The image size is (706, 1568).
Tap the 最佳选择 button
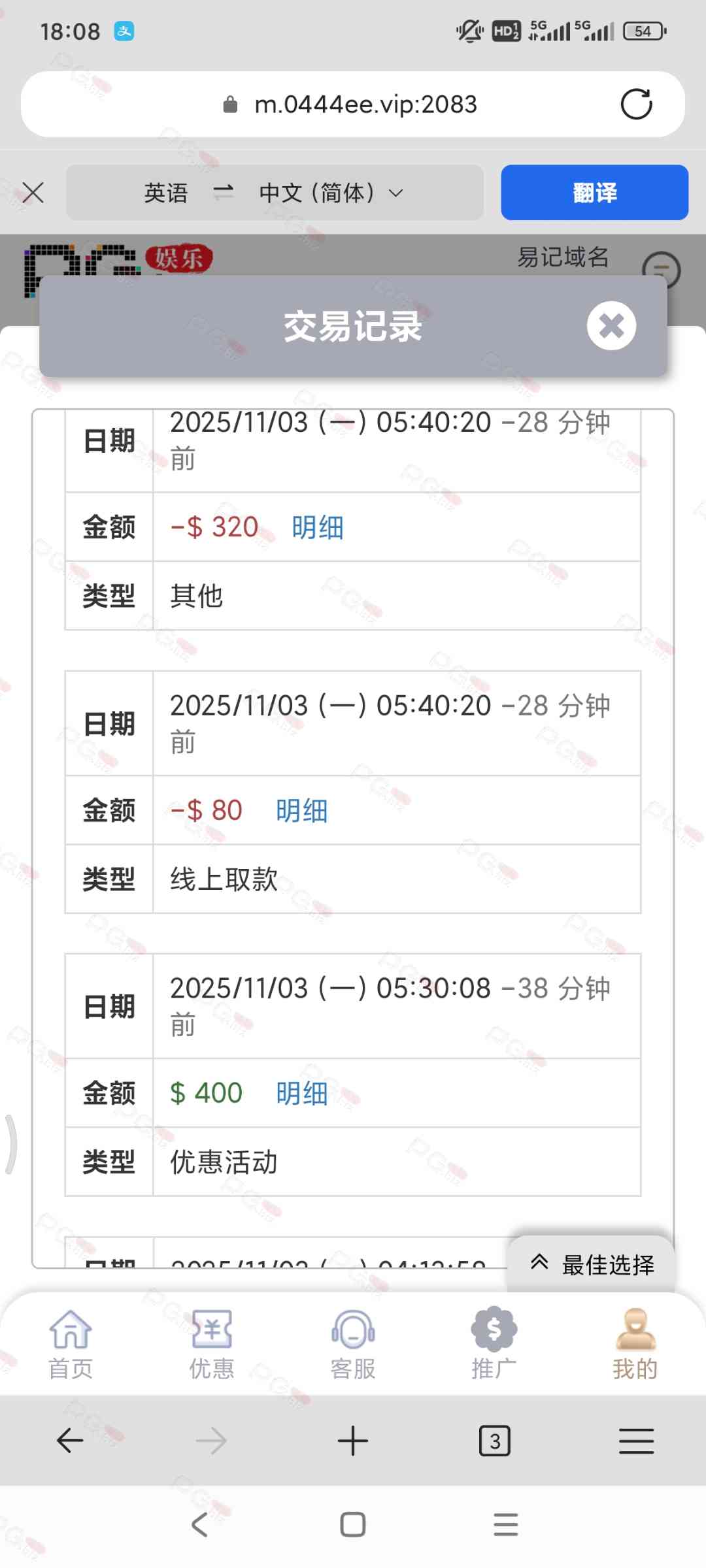click(592, 1265)
